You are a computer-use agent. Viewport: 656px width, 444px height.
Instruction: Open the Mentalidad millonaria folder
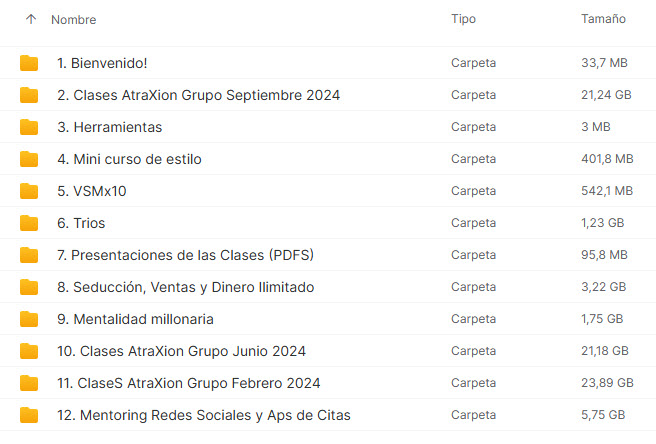point(135,319)
